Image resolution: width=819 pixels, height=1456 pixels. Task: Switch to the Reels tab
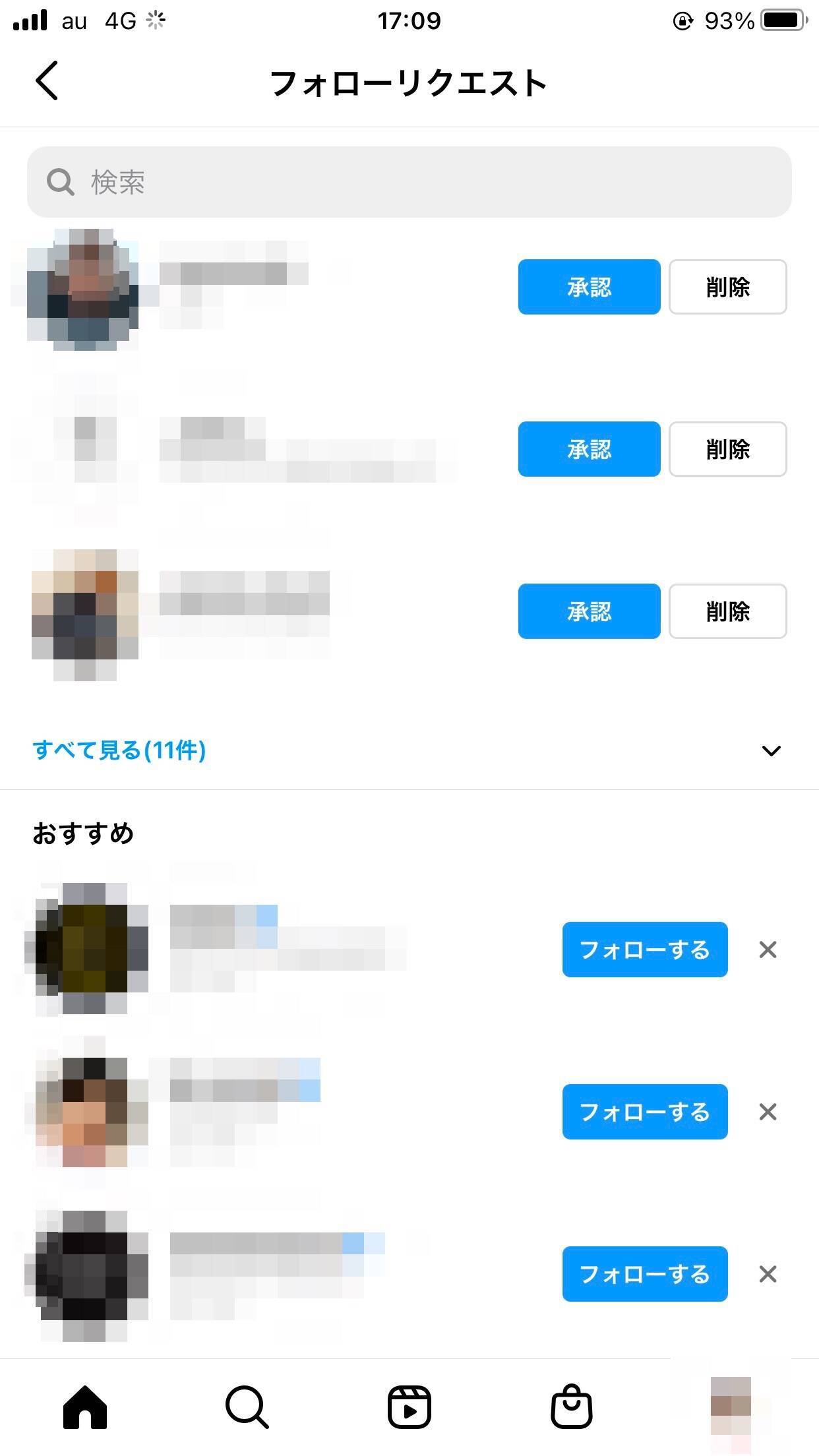409,1407
